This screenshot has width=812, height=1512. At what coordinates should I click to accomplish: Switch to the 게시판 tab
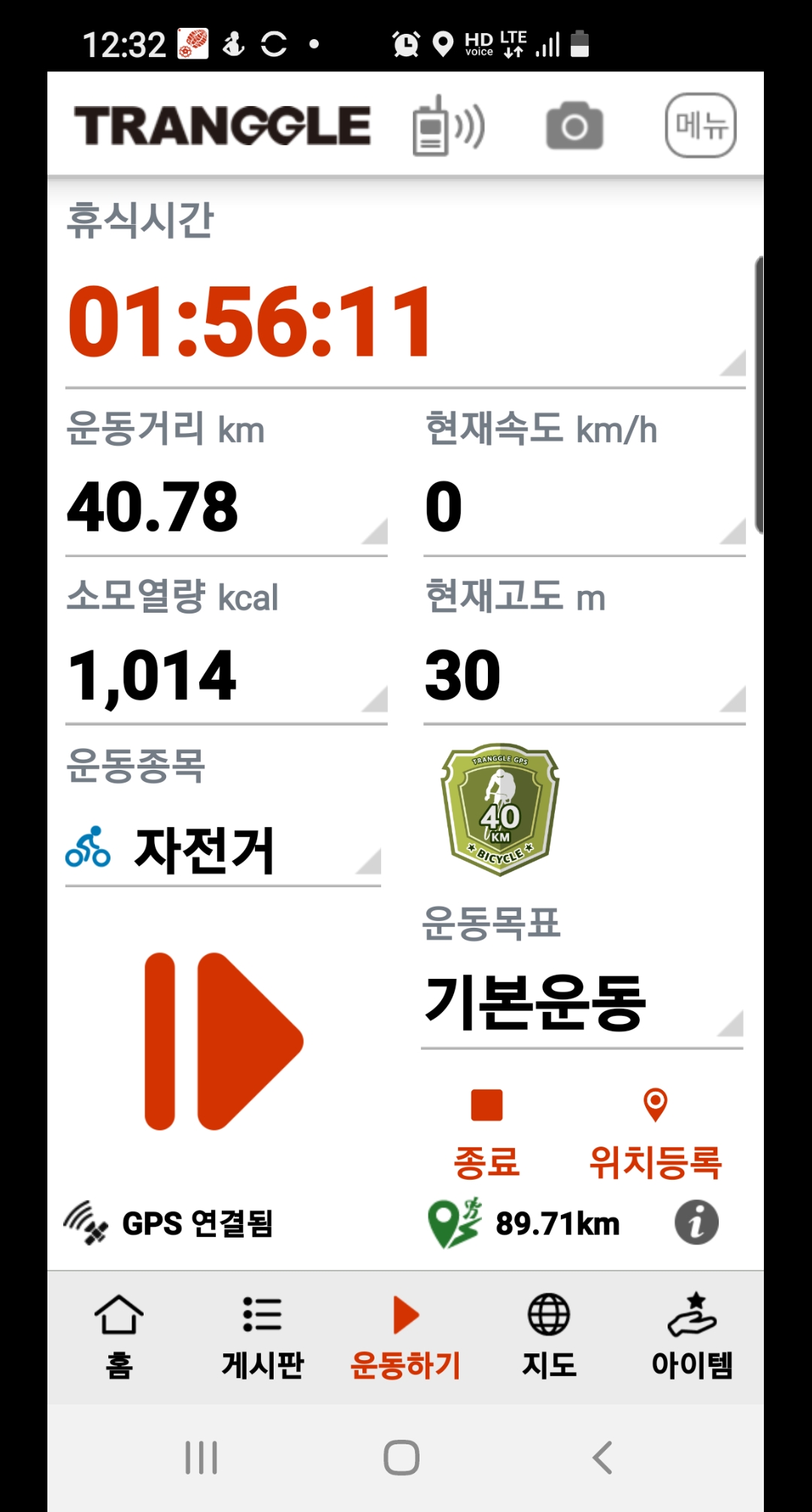point(262,1336)
